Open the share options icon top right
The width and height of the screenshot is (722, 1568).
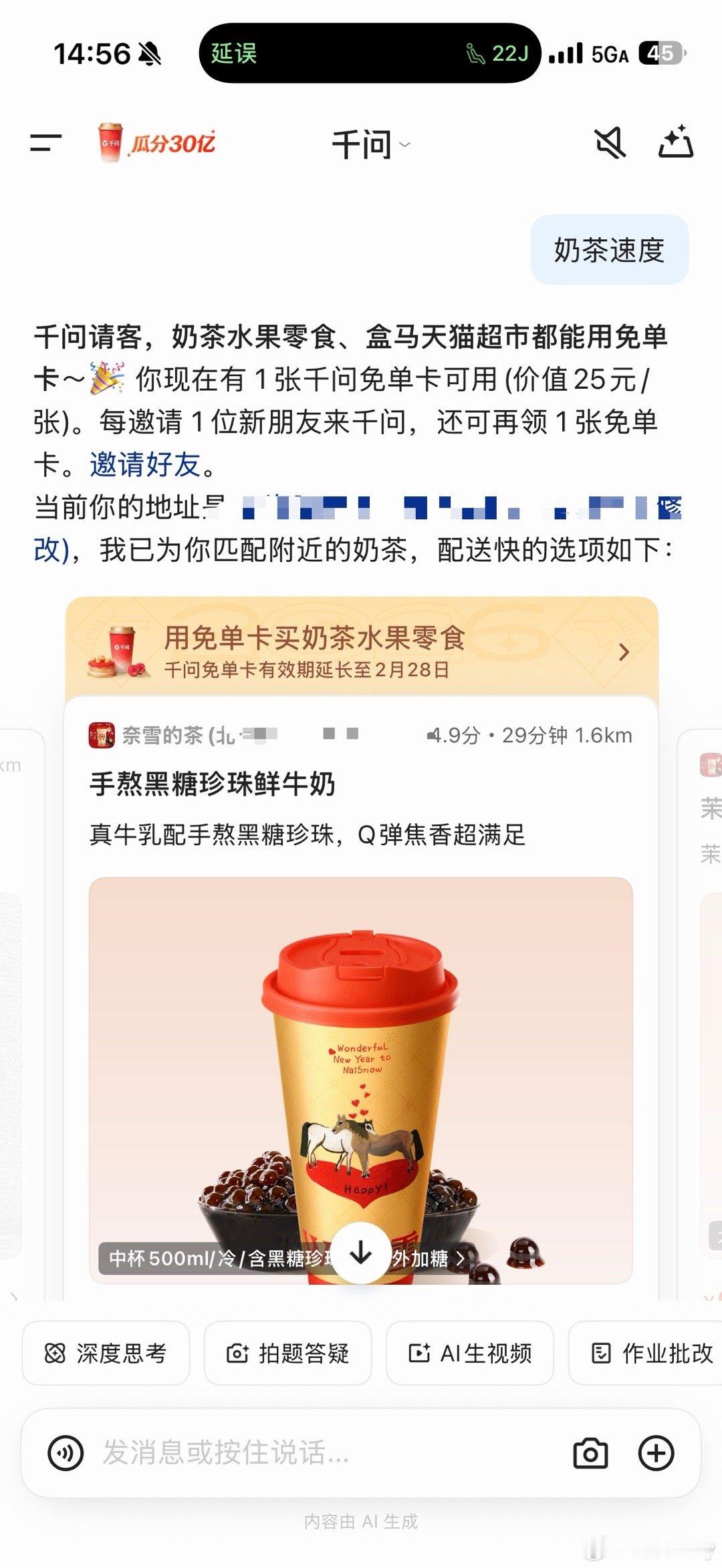677,141
